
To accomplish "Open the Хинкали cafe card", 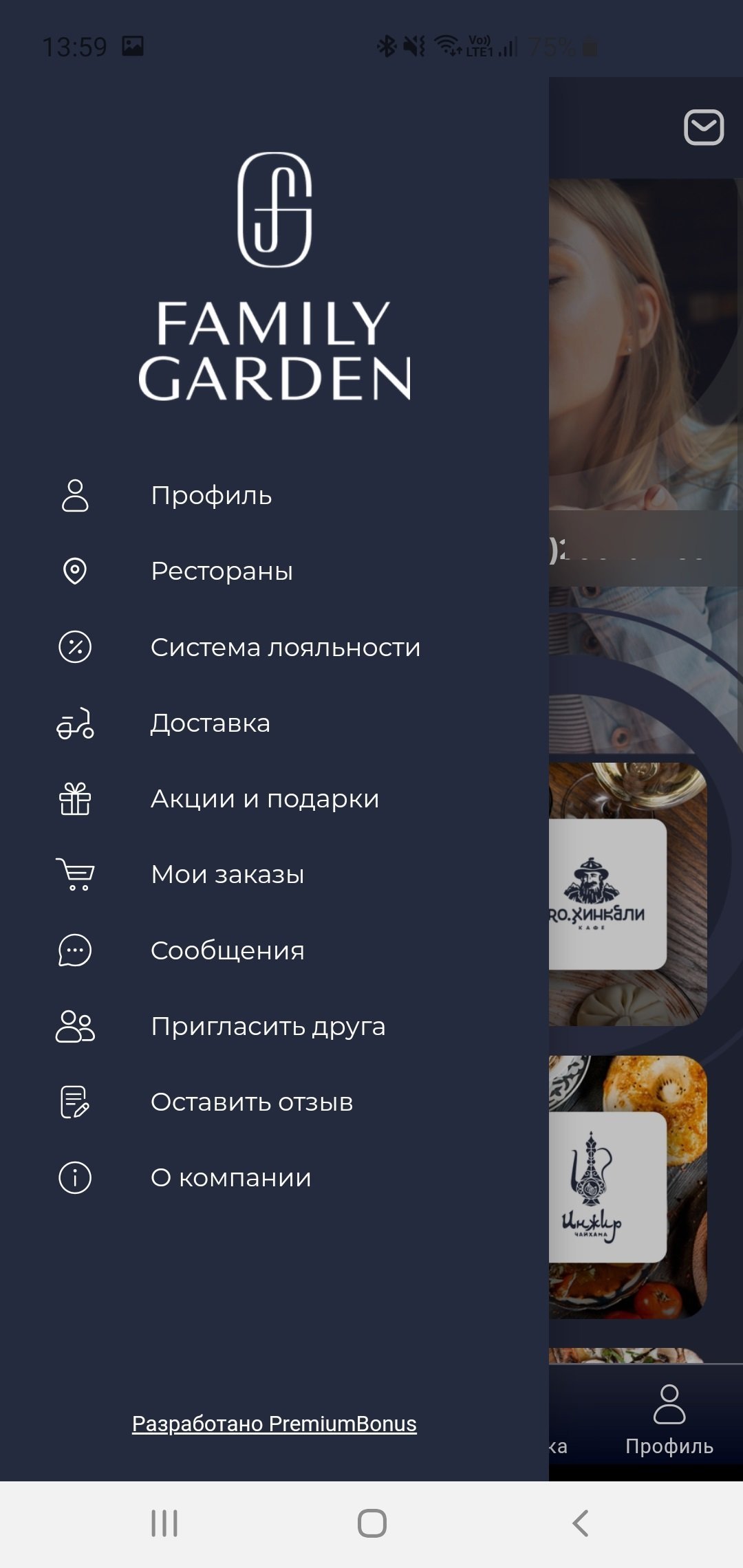I will tap(627, 894).
